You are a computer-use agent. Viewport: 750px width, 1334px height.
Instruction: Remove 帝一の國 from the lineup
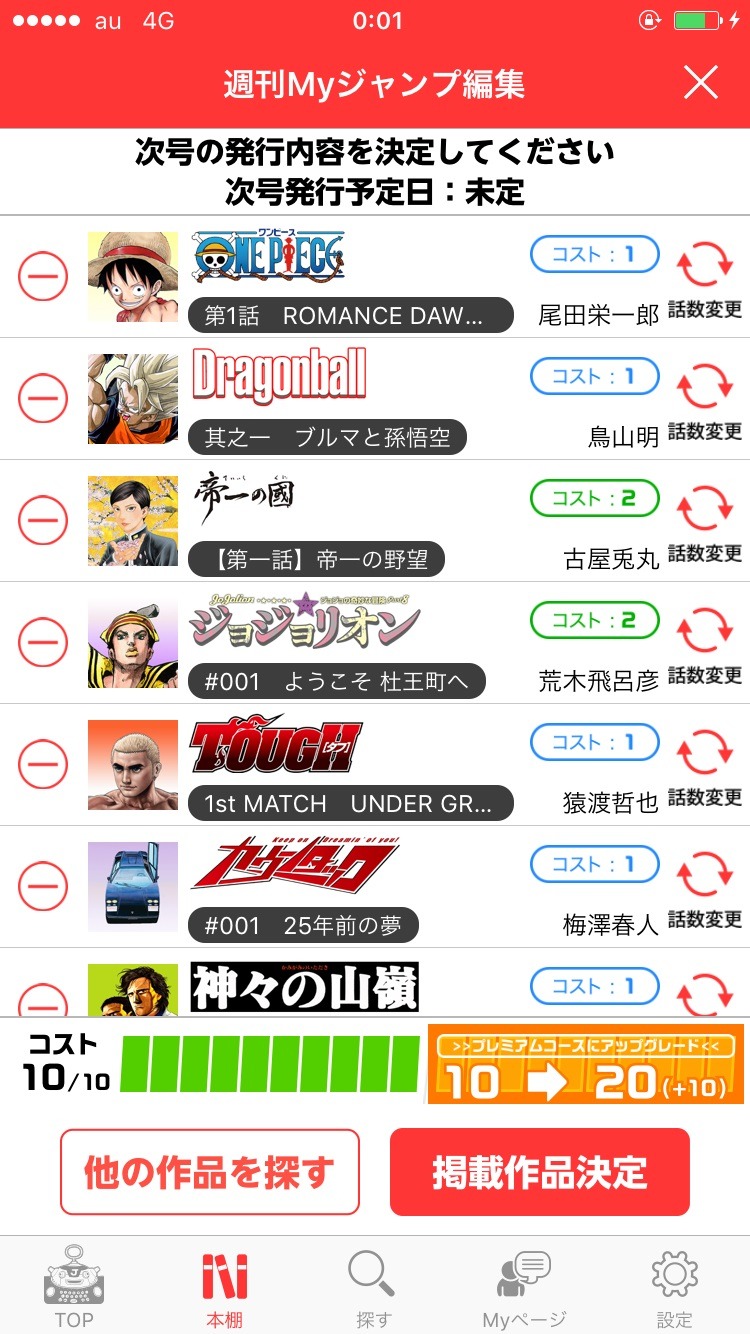43,521
